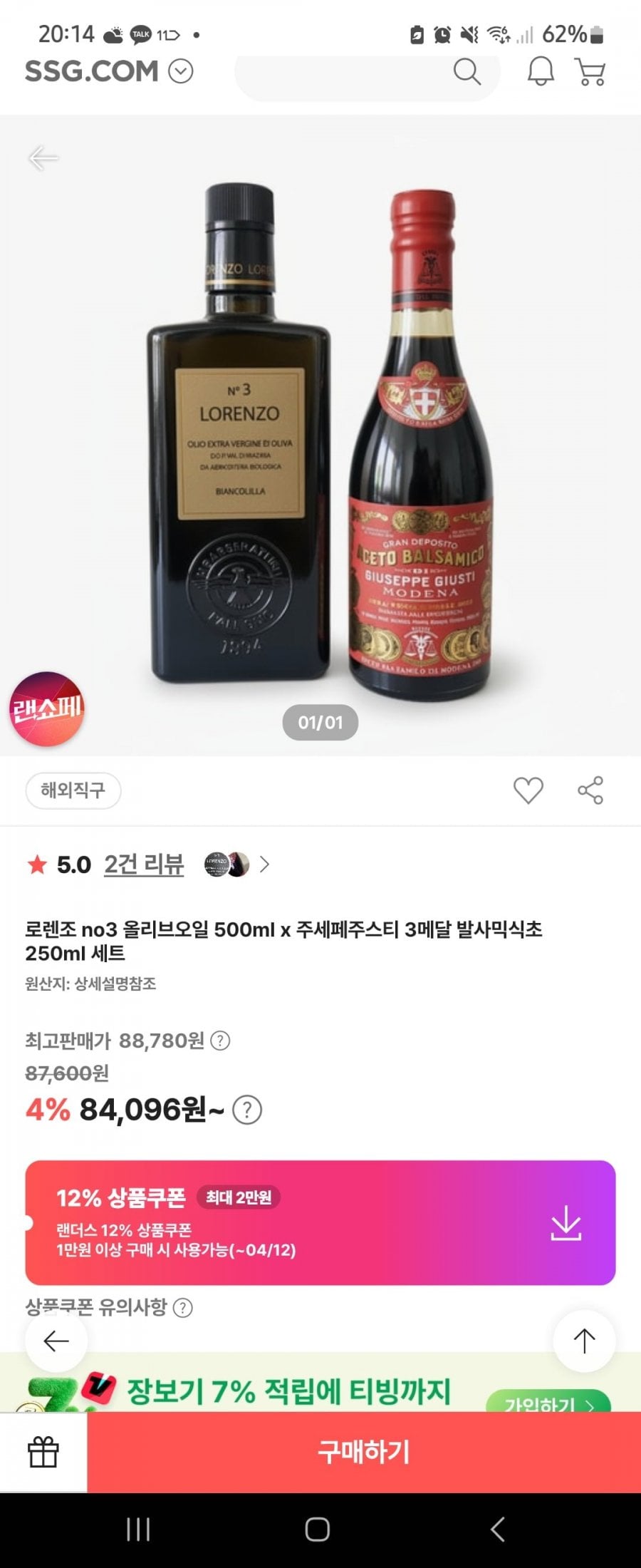
Task: Open the shopping cart
Action: 590,72
